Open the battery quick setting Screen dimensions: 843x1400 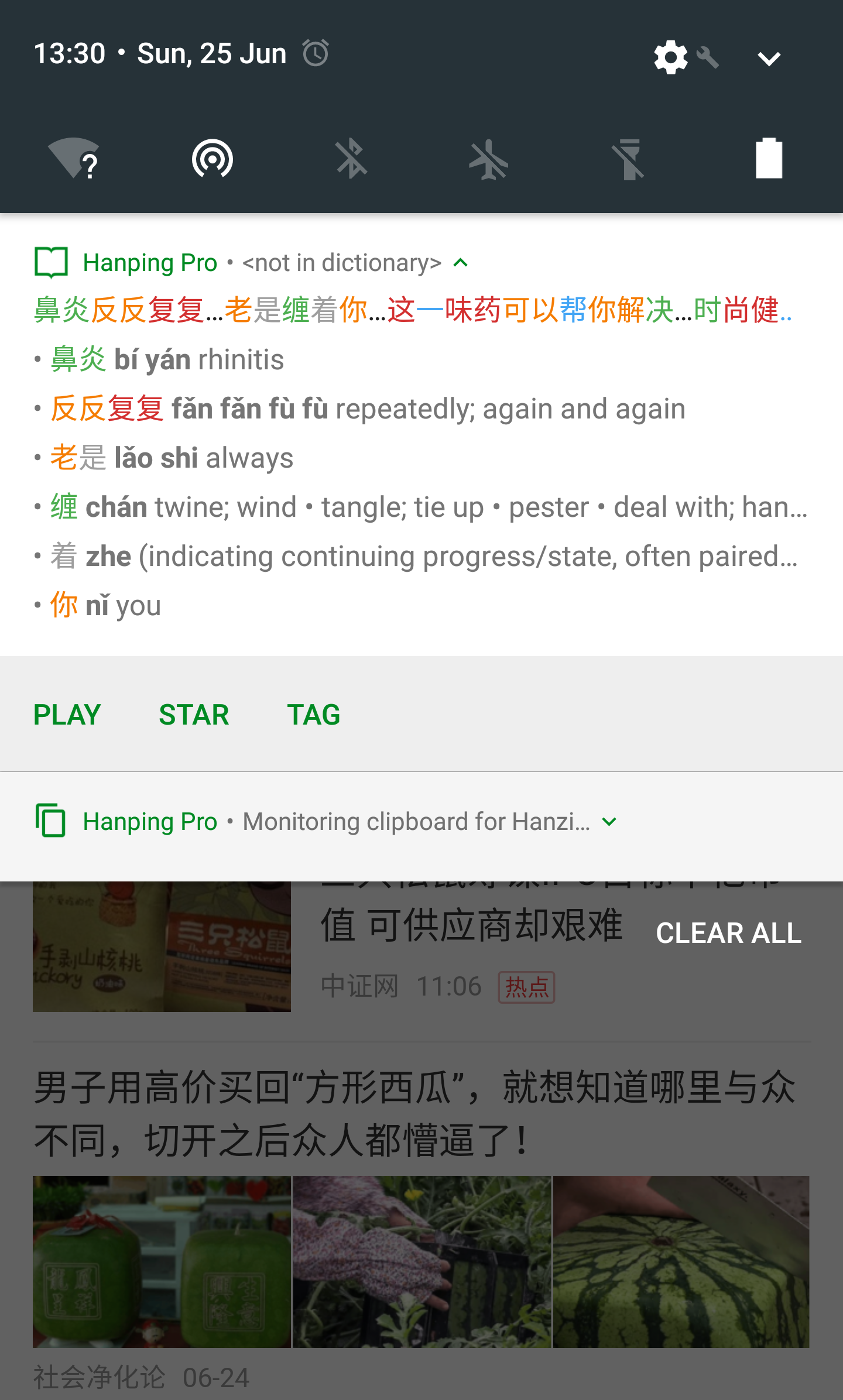click(x=769, y=159)
